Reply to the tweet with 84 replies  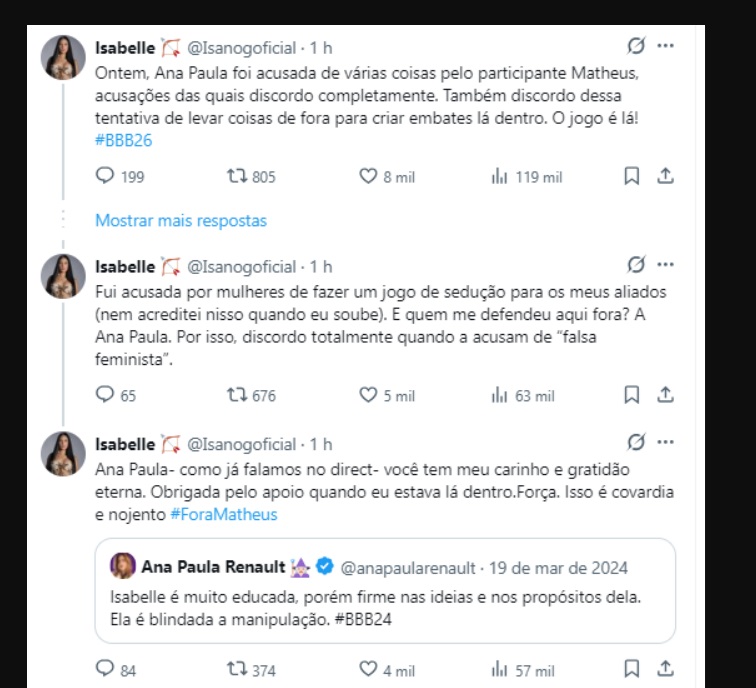[106, 670]
